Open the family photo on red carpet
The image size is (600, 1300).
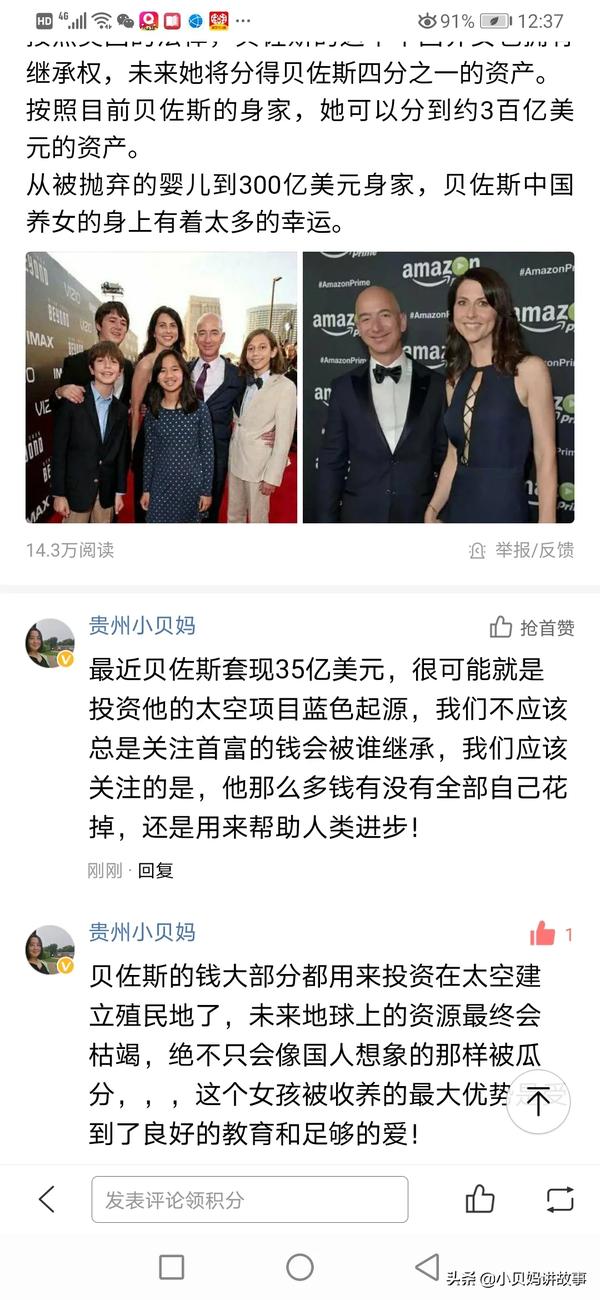(x=161, y=387)
